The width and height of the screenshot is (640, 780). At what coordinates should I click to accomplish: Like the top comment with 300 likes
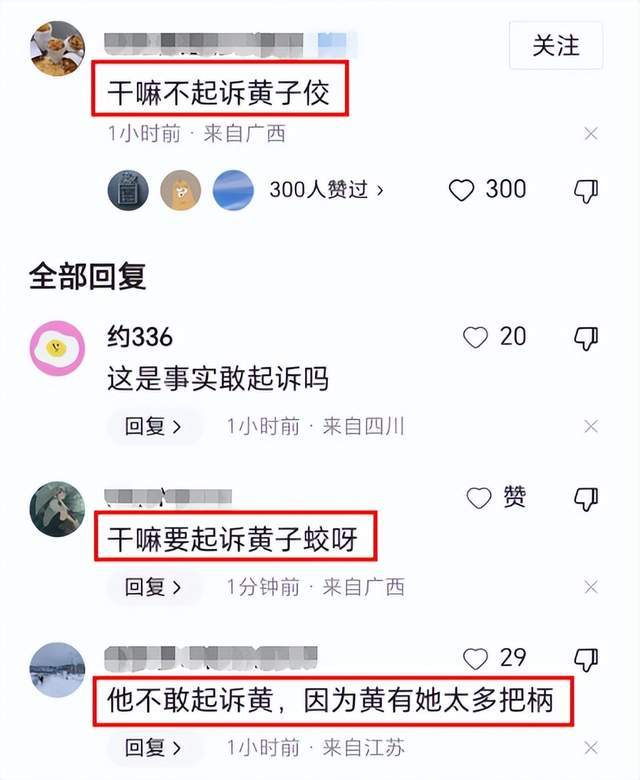(462, 190)
